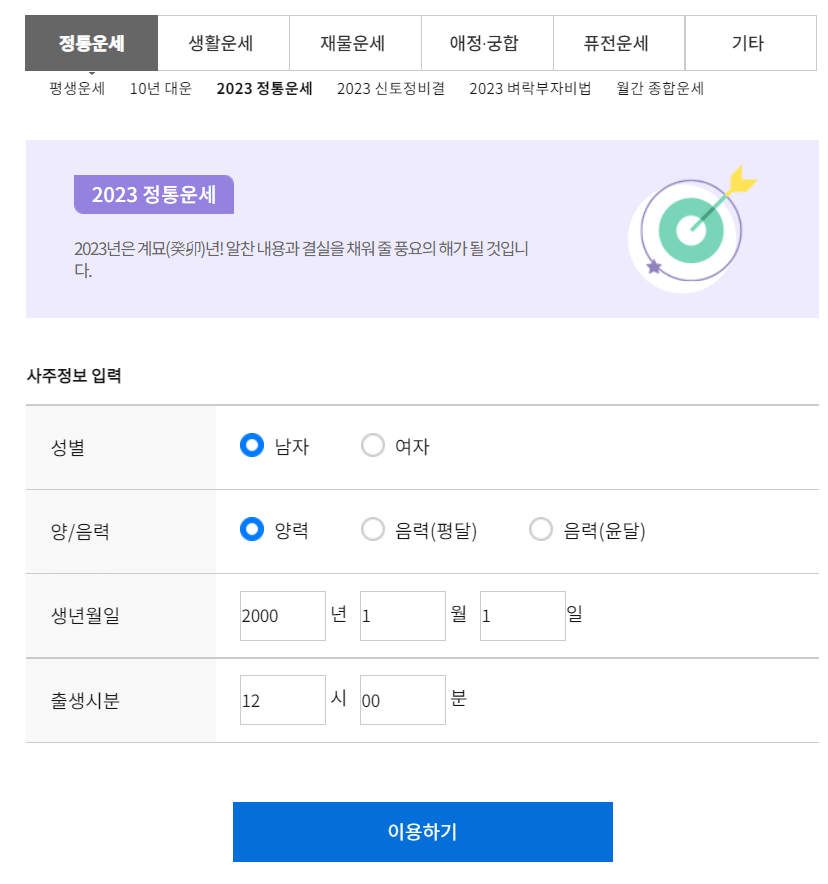828x884 pixels.
Task: Open the 평생운세 link
Action: pyautogui.click(x=72, y=89)
